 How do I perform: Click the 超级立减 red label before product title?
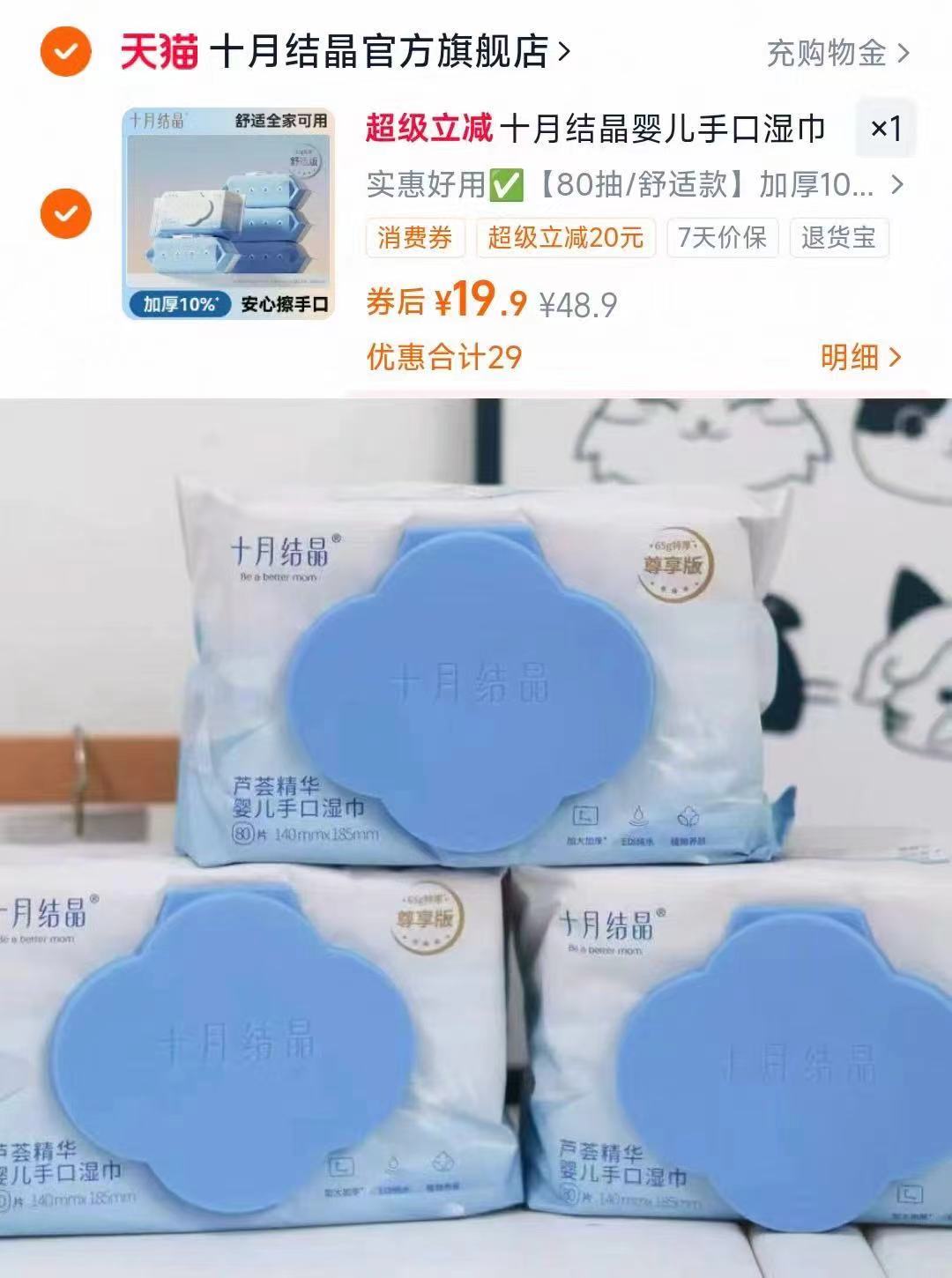(x=426, y=130)
